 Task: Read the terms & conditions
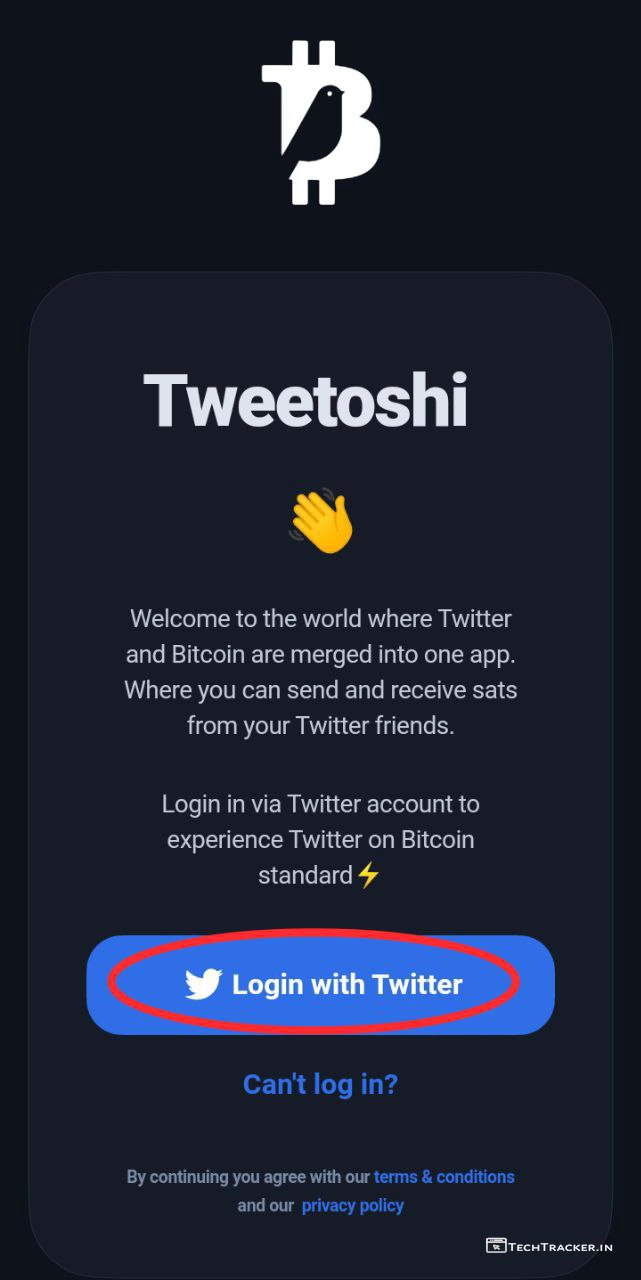pyautogui.click(x=444, y=1177)
